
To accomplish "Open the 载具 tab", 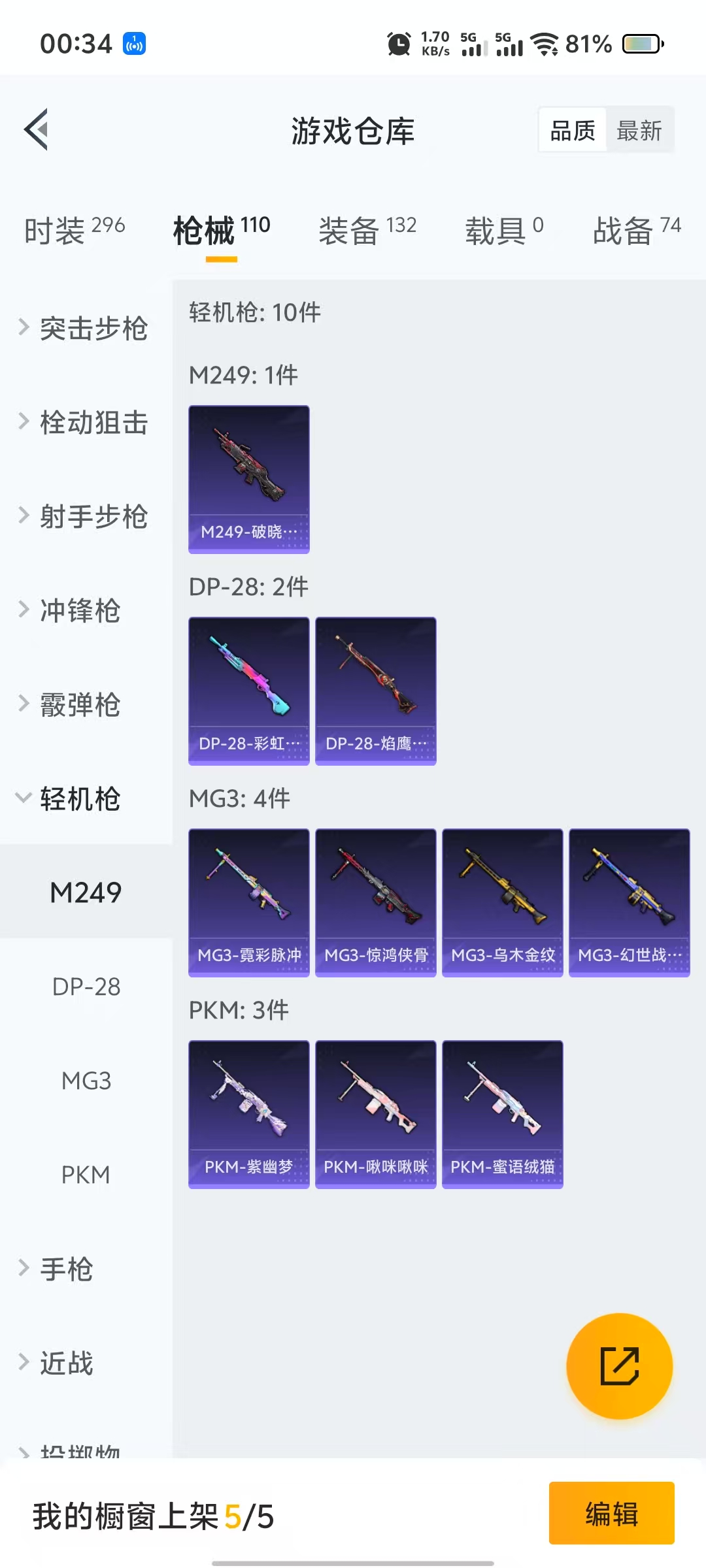I will [x=503, y=230].
